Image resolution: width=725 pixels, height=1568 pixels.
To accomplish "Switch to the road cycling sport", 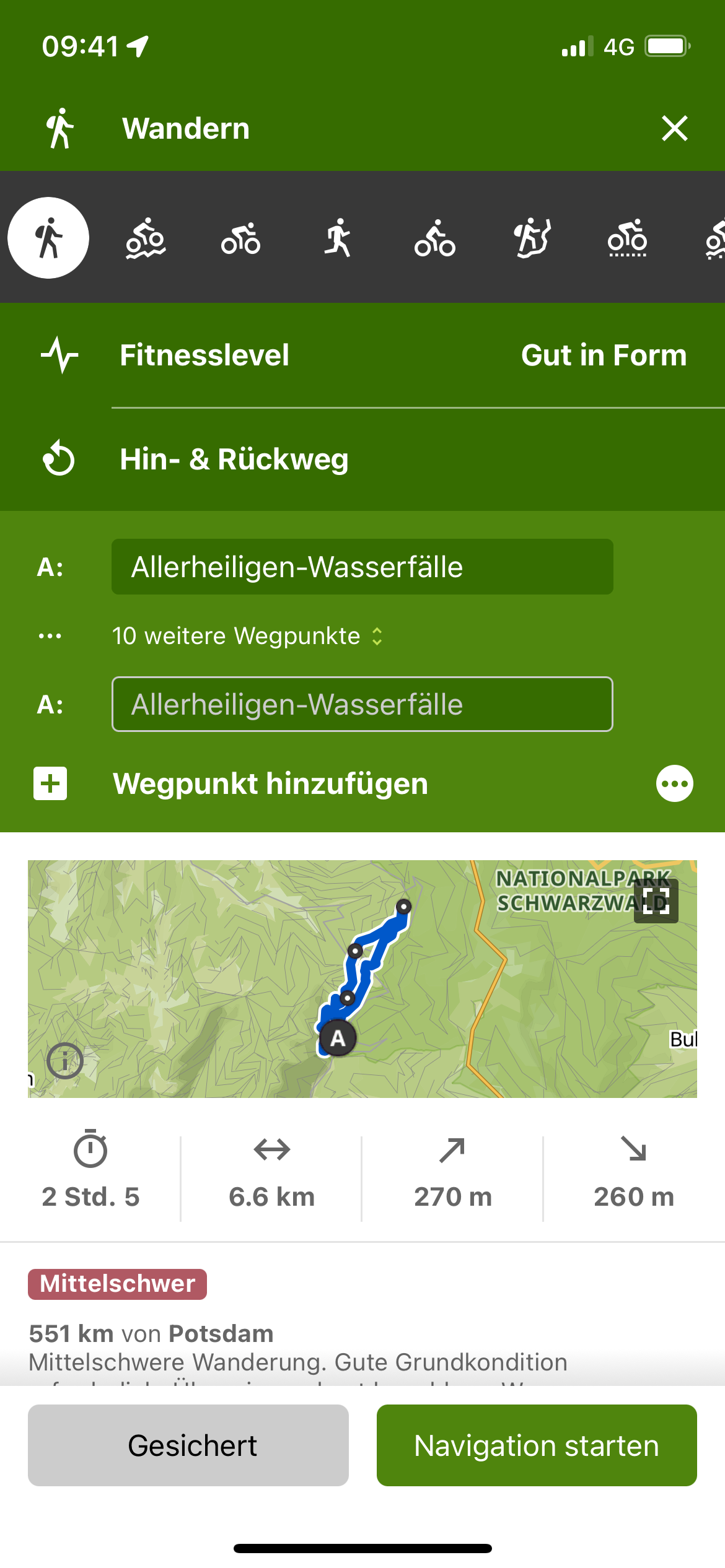I will click(x=239, y=238).
